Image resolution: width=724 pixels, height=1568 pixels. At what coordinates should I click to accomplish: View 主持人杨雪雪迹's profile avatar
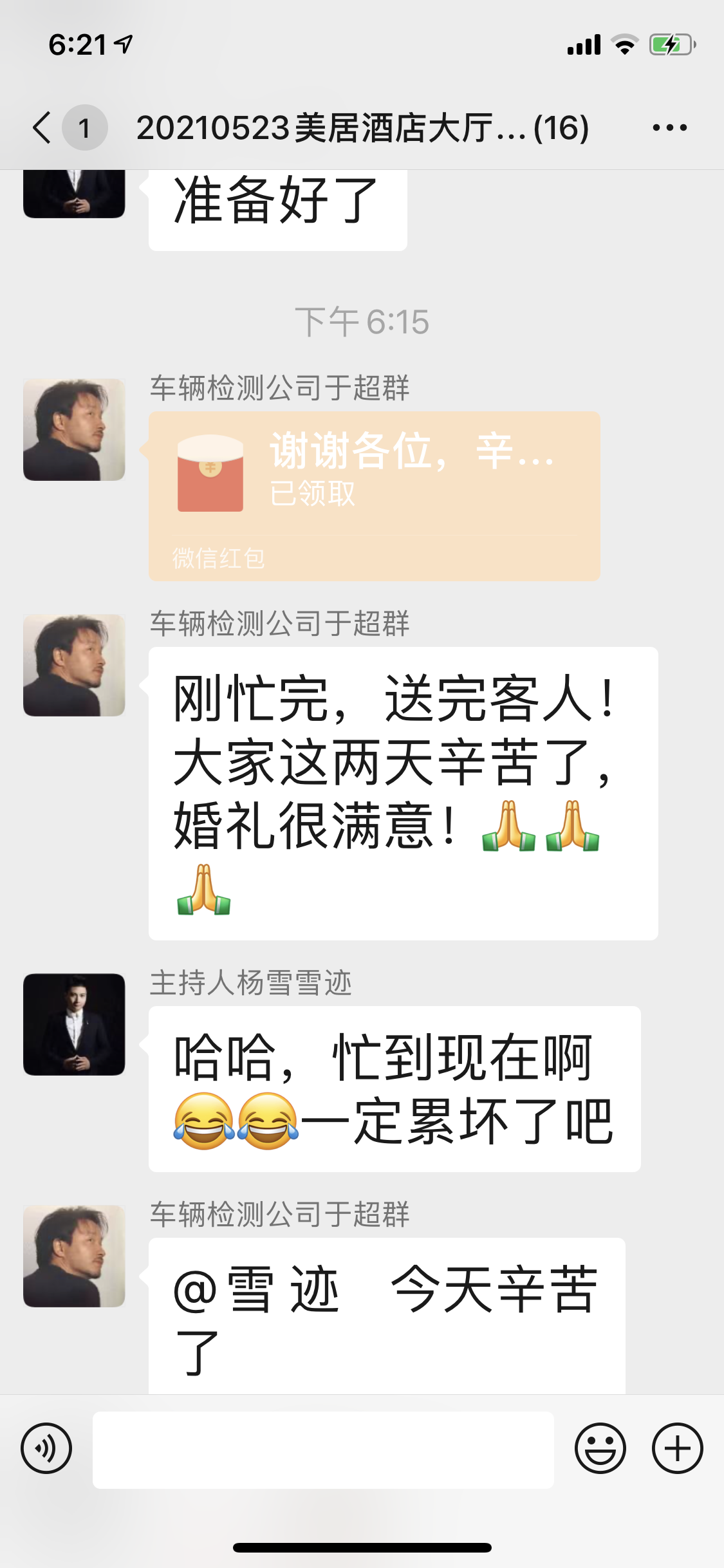74,1024
